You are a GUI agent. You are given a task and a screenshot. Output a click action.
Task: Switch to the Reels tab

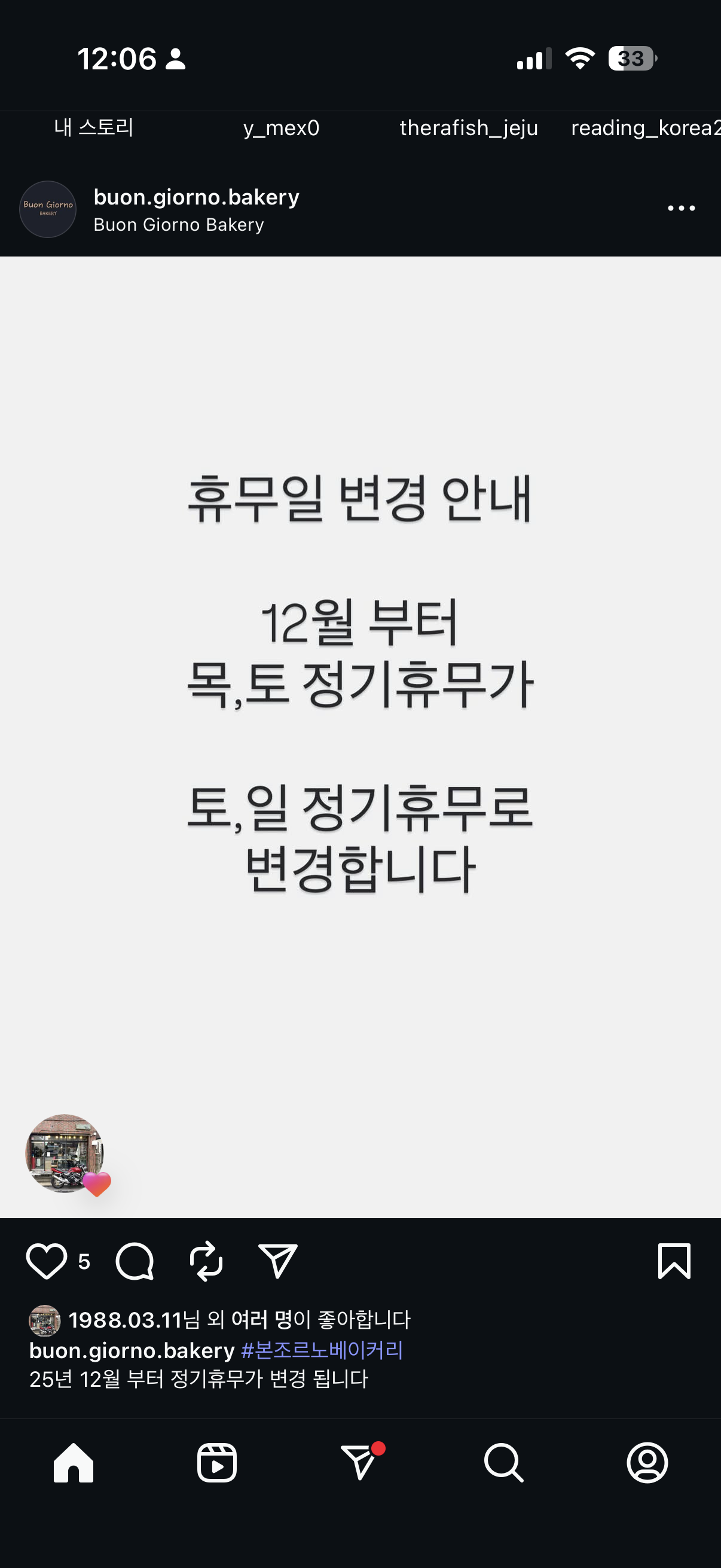pyautogui.click(x=217, y=1462)
